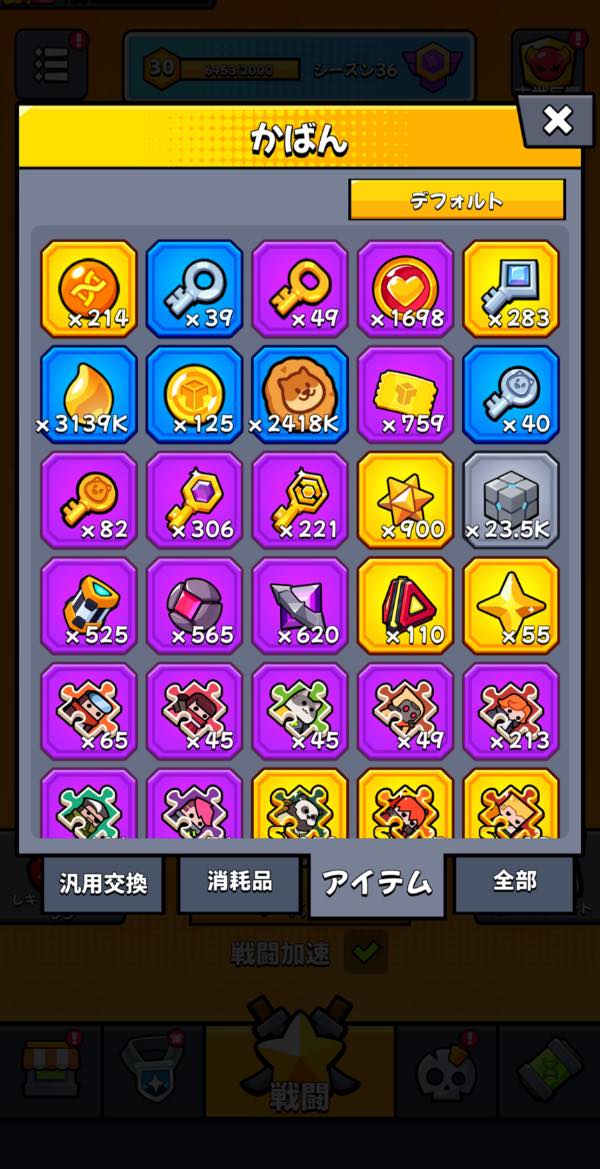Viewport: 600px width, 1169px height.
Task: Select the silver key item x39
Action: pyautogui.click(x=194, y=288)
